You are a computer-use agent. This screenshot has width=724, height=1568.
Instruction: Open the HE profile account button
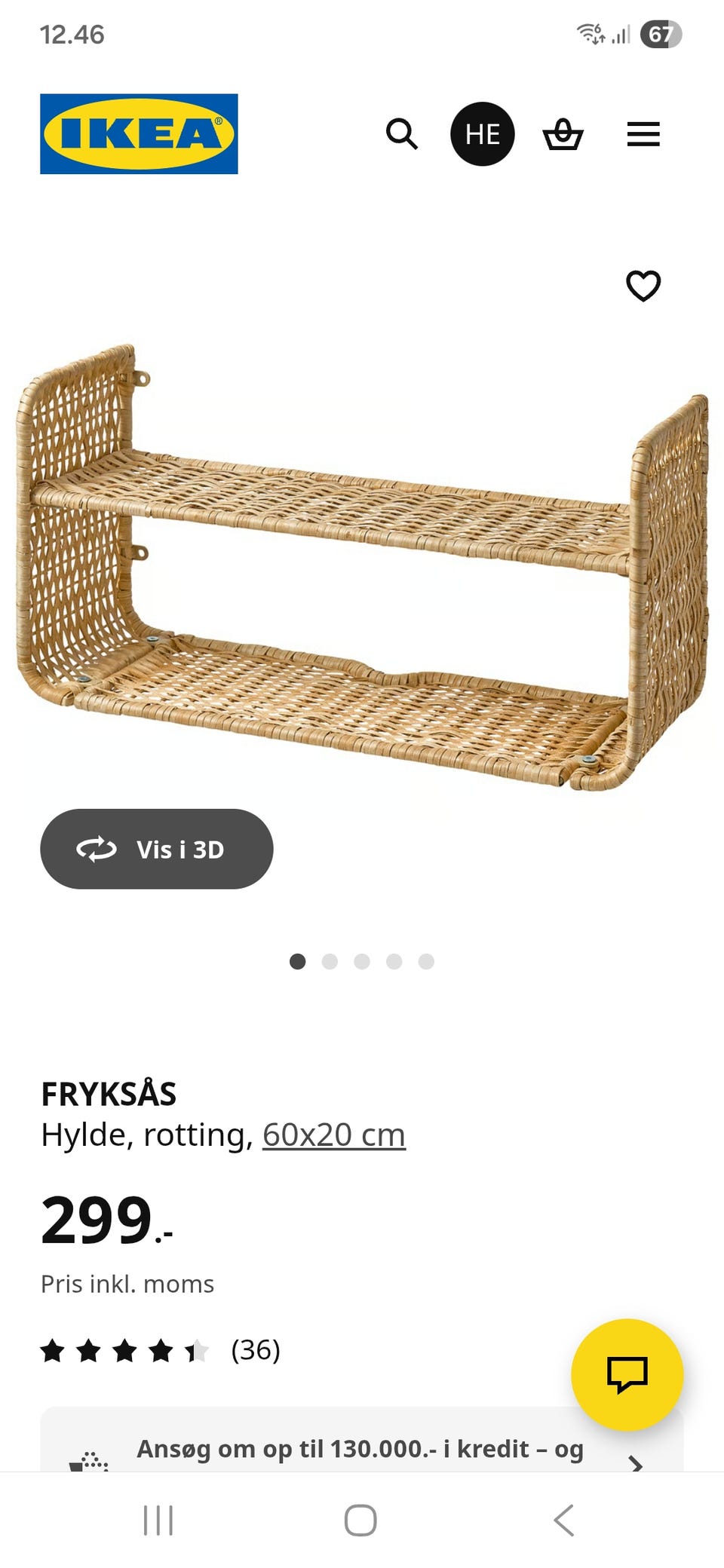click(483, 134)
